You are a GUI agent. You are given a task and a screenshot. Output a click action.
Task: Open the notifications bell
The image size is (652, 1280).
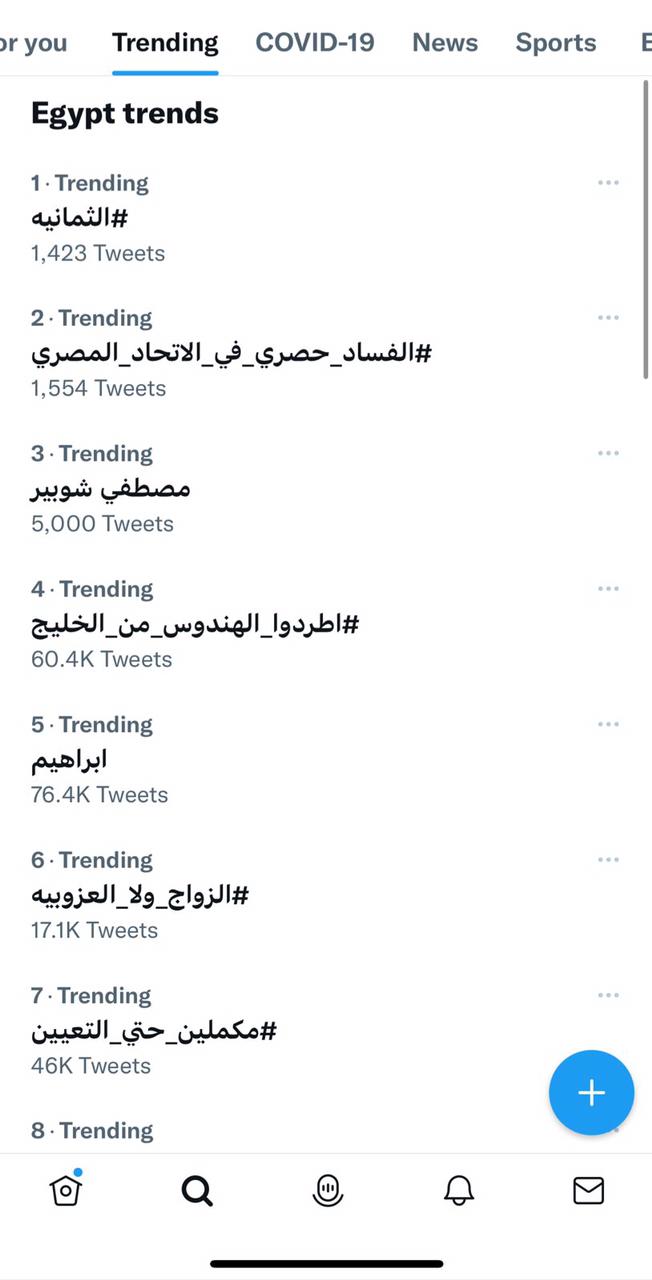pos(458,1190)
